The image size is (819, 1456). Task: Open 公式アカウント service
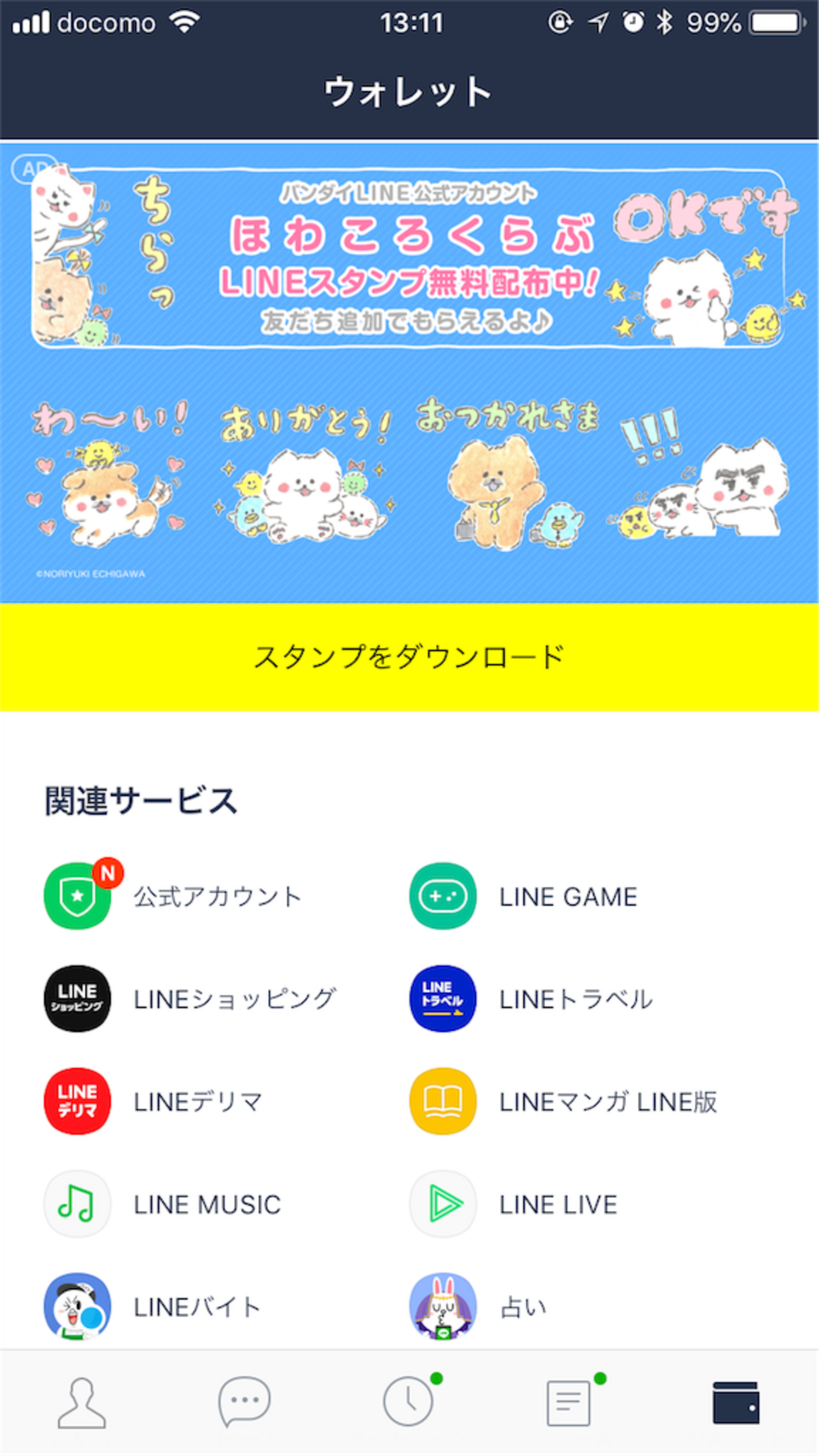pos(173,897)
